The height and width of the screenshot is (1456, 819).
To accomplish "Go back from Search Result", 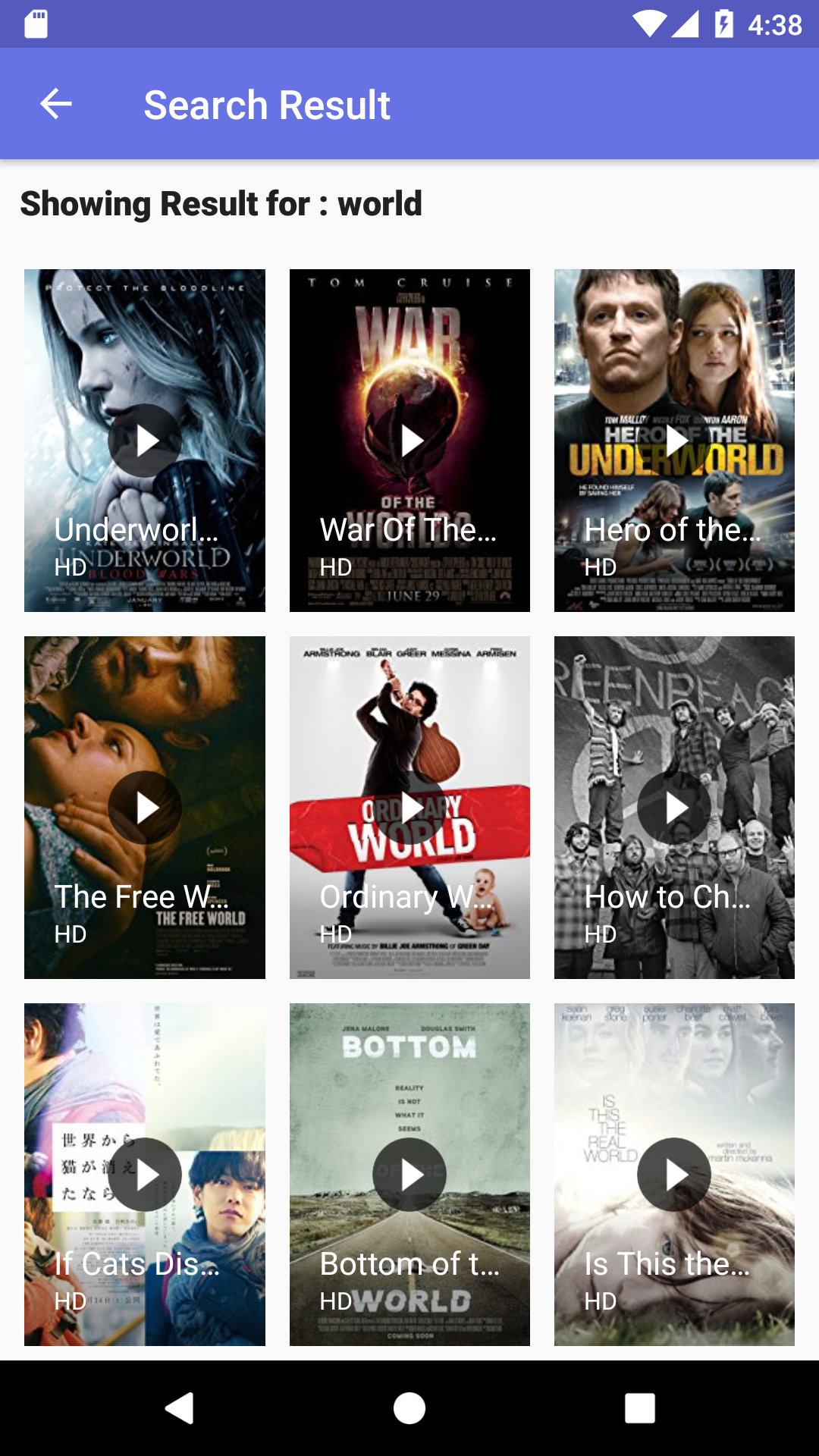I will point(56,104).
